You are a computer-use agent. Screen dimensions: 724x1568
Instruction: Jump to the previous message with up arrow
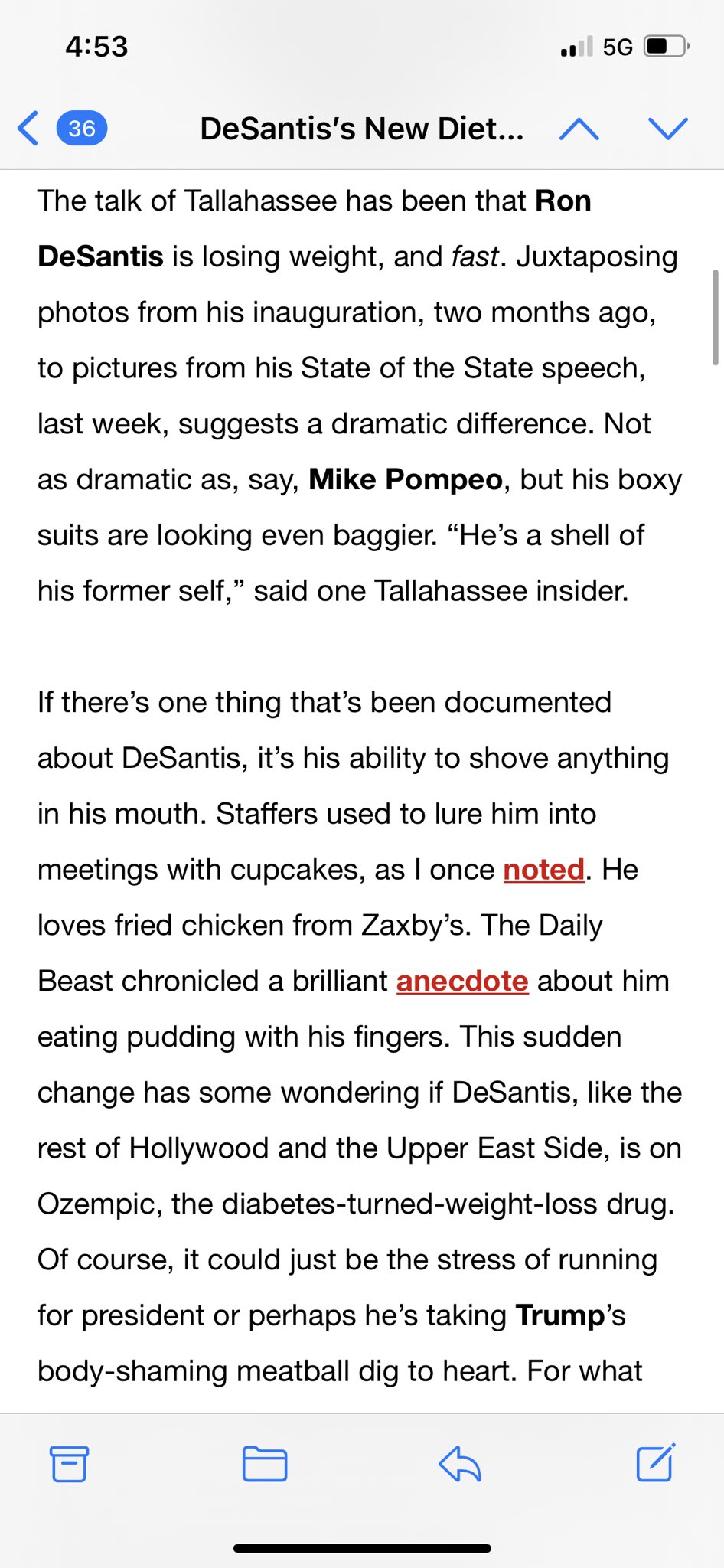tap(579, 129)
